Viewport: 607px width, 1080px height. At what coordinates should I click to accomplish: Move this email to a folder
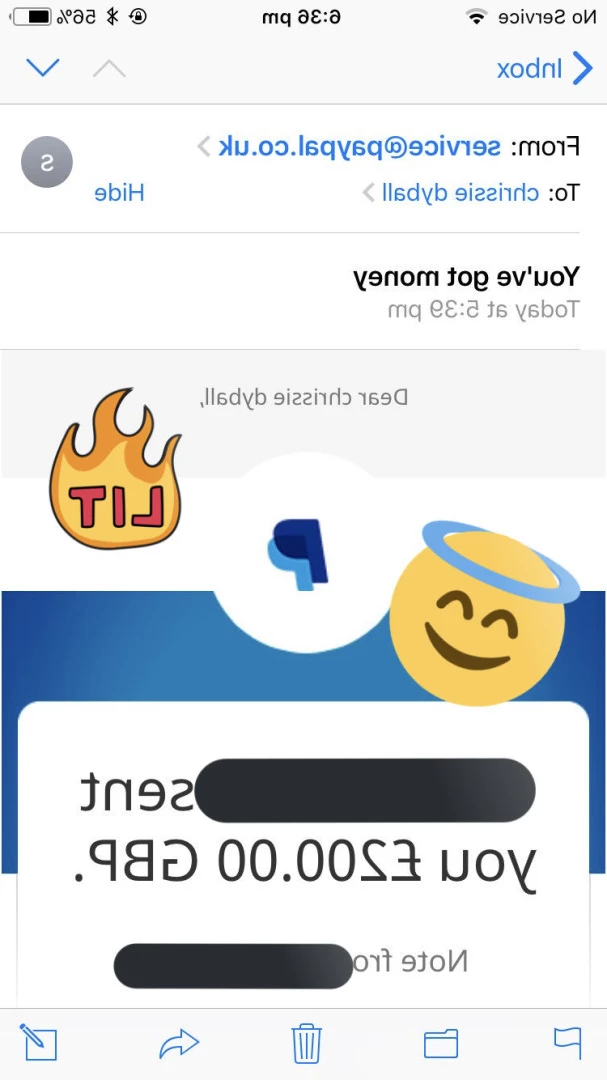[x=441, y=1043]
